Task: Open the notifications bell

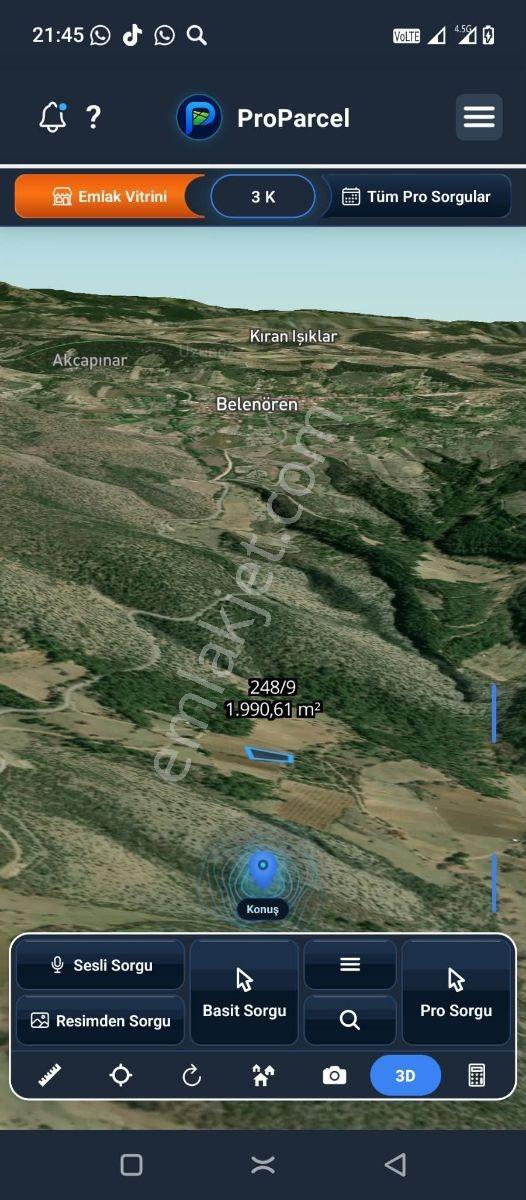Action: coord(52,117)
